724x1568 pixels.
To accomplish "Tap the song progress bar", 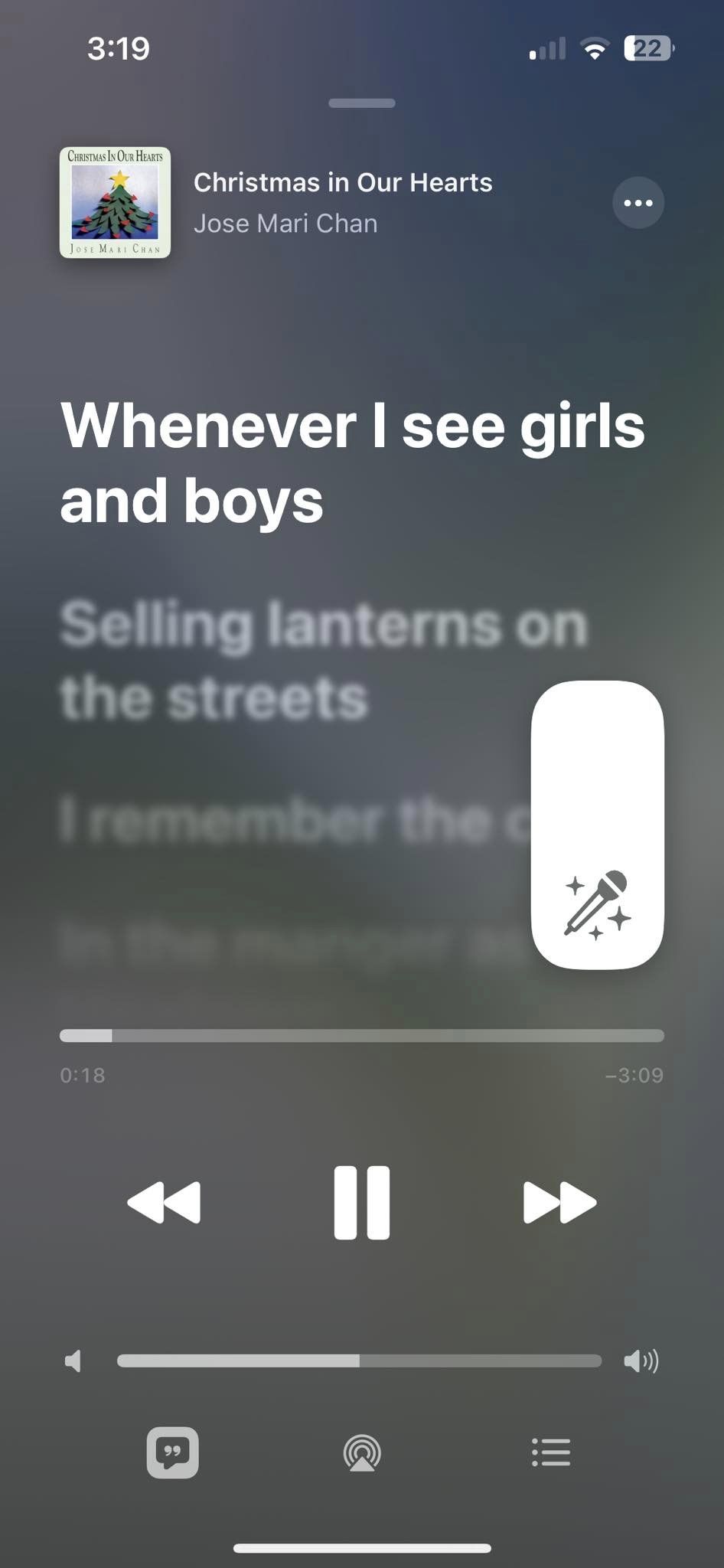I will (x=362, y=1036).
